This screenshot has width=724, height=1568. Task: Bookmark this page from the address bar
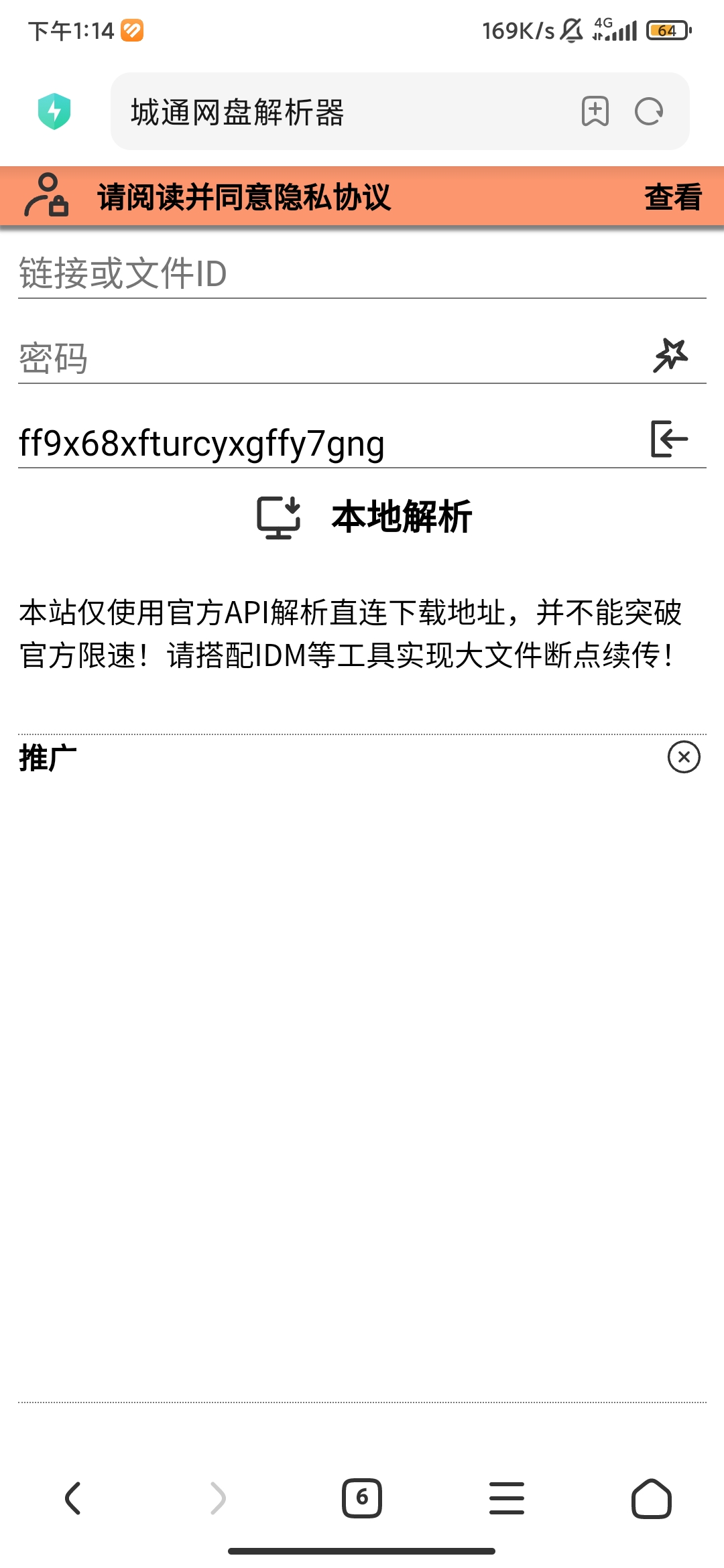tap(595, 111)
